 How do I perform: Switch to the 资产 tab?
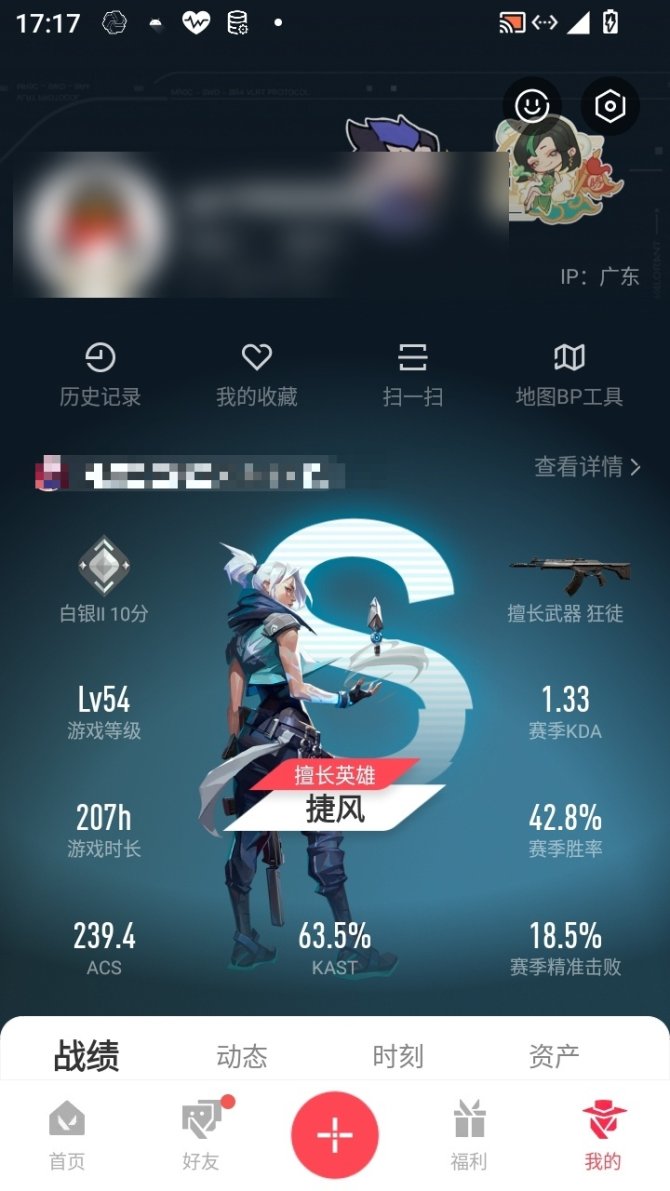pyautogui.click(x=554, y=1056)
